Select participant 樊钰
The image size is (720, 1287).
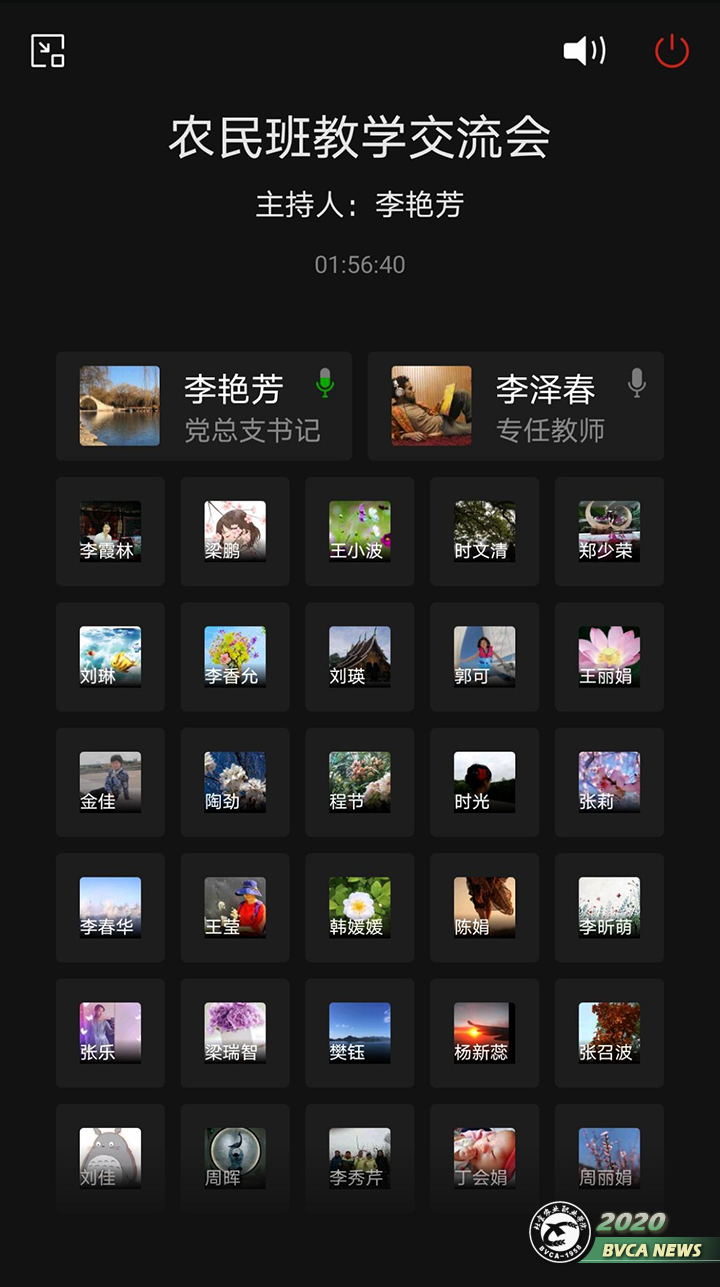pos(360,1033)
